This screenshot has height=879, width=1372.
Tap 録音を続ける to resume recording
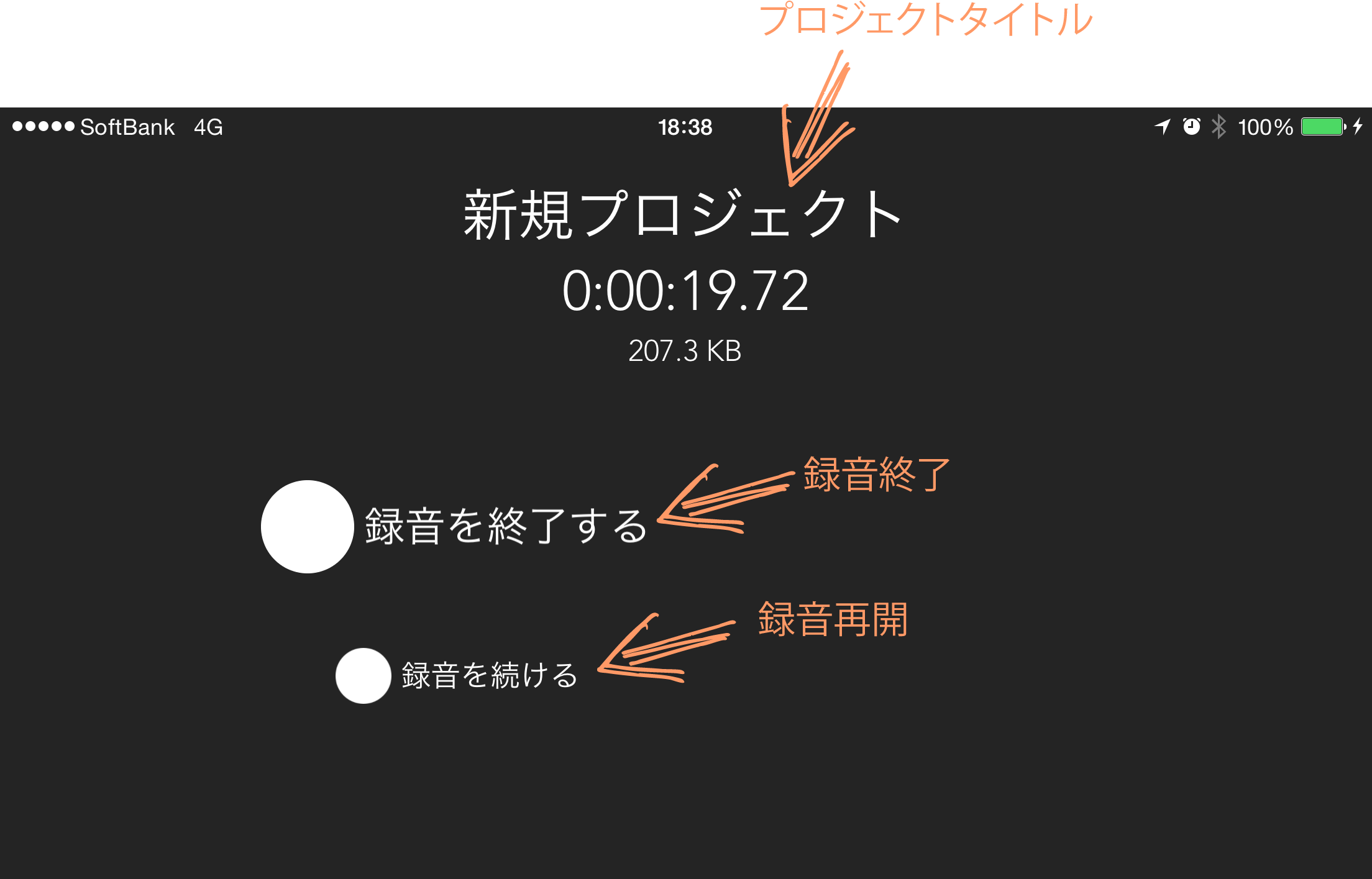(x=364, y=675)
